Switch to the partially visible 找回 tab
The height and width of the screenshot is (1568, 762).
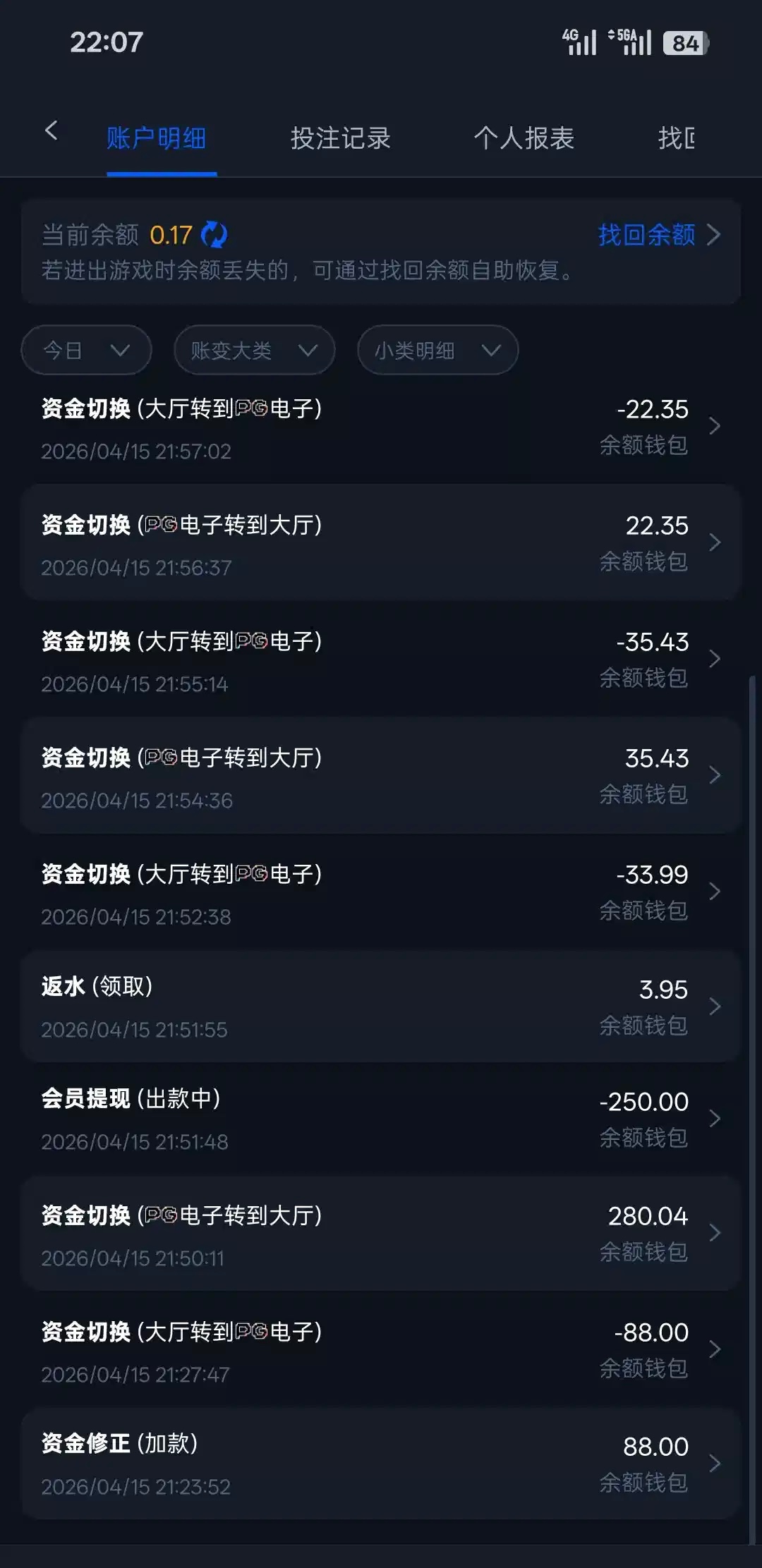(x=676, y=138)
